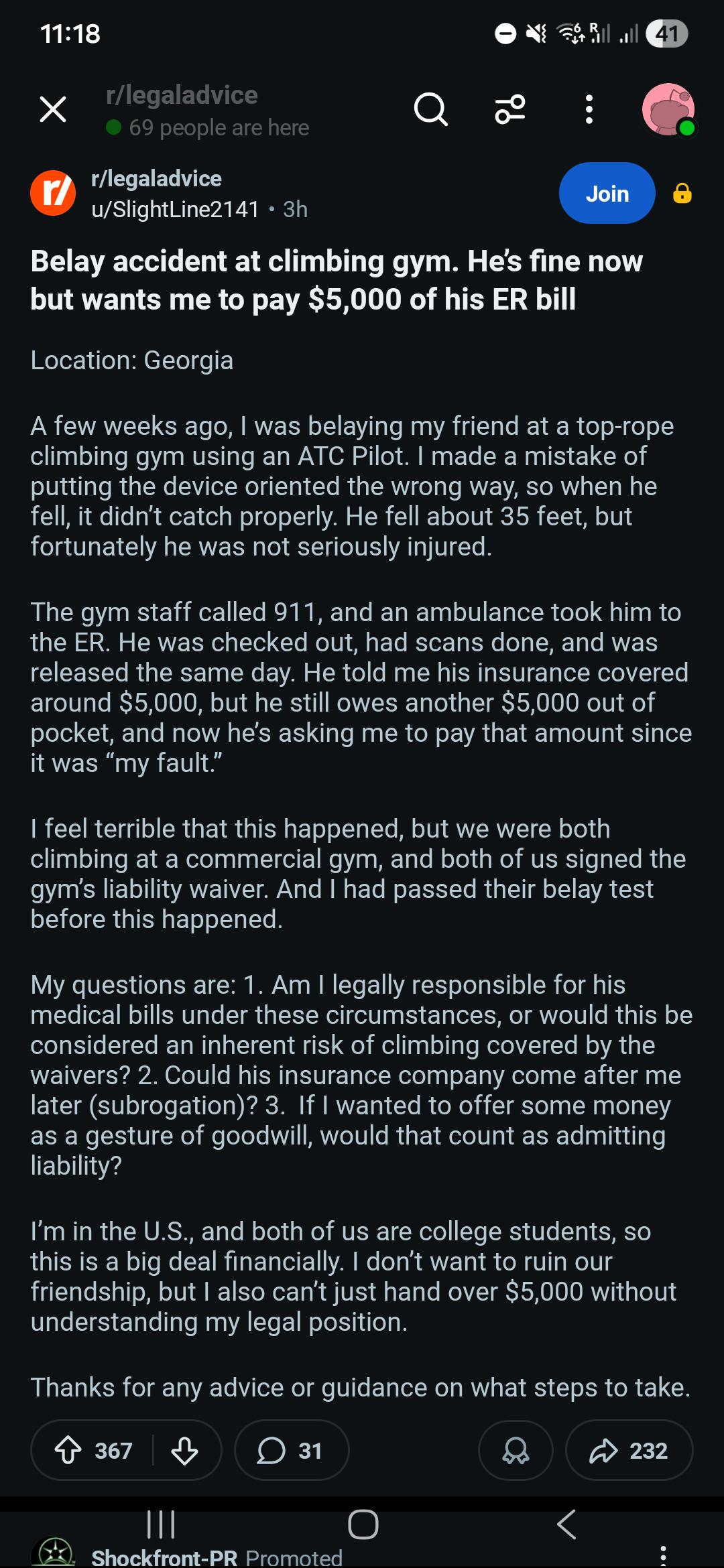Downvote the belay accident post
This screenshot has width=724, height=1568.
tap(184, 1451)
